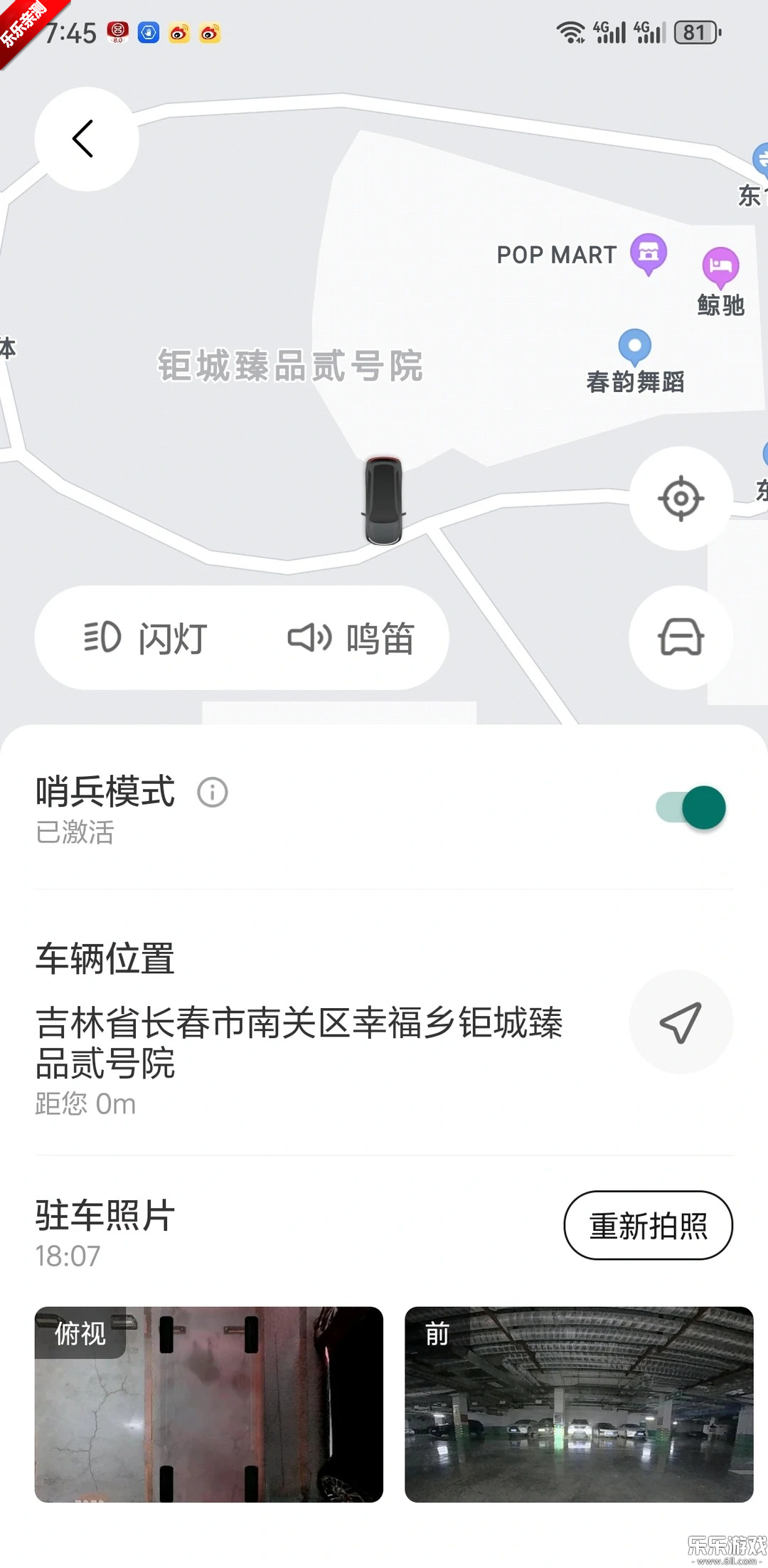Tap the 吉林省长春市 vehicle address text
Screen dimensions: 768x1568
(299, 1024)
